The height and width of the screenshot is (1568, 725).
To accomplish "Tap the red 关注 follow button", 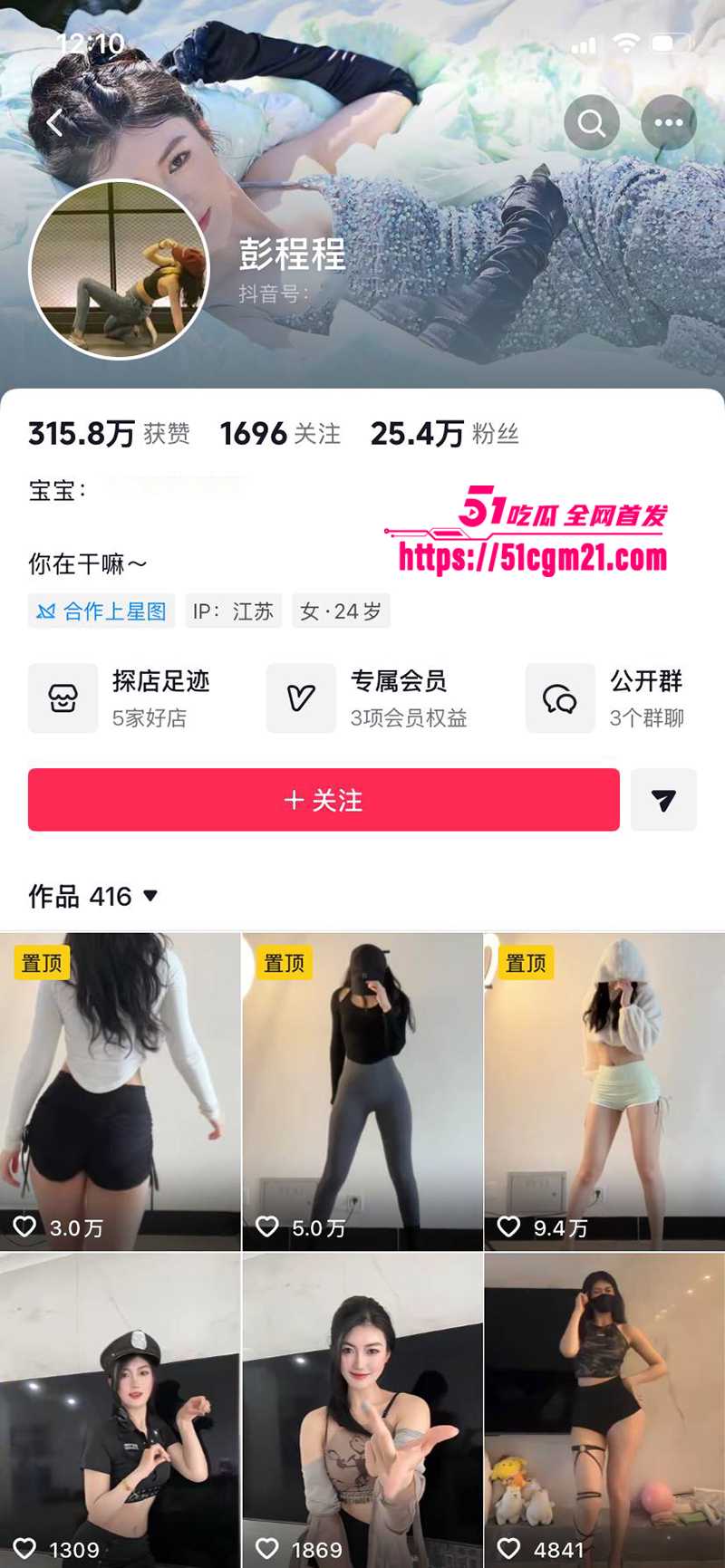I will 323,800.
